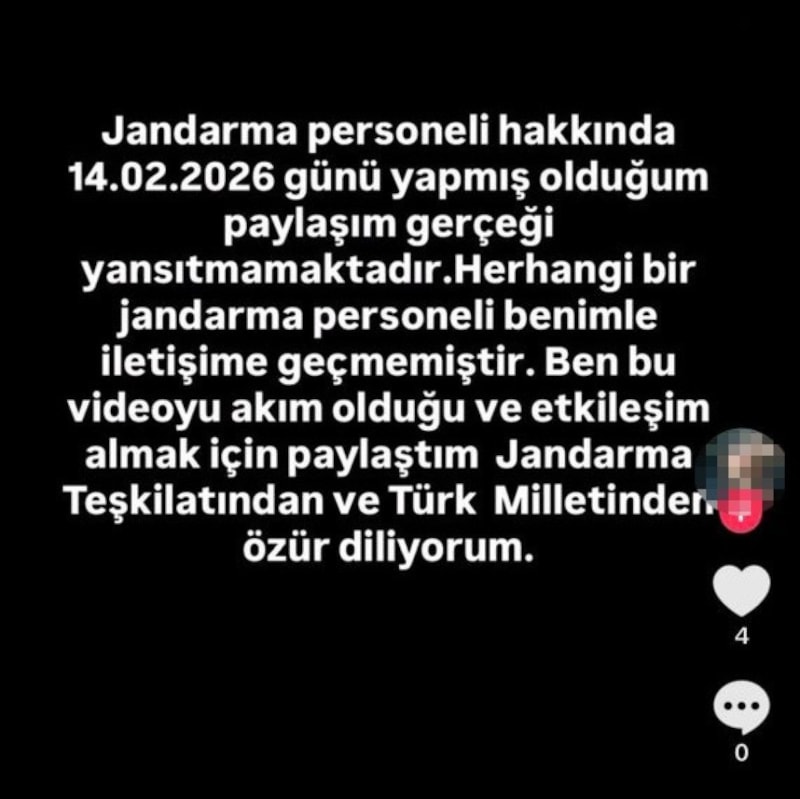The height and width of the screenshot is (799, 800).
Task: Open the comments speech bubble
Action: coord(741,709)
